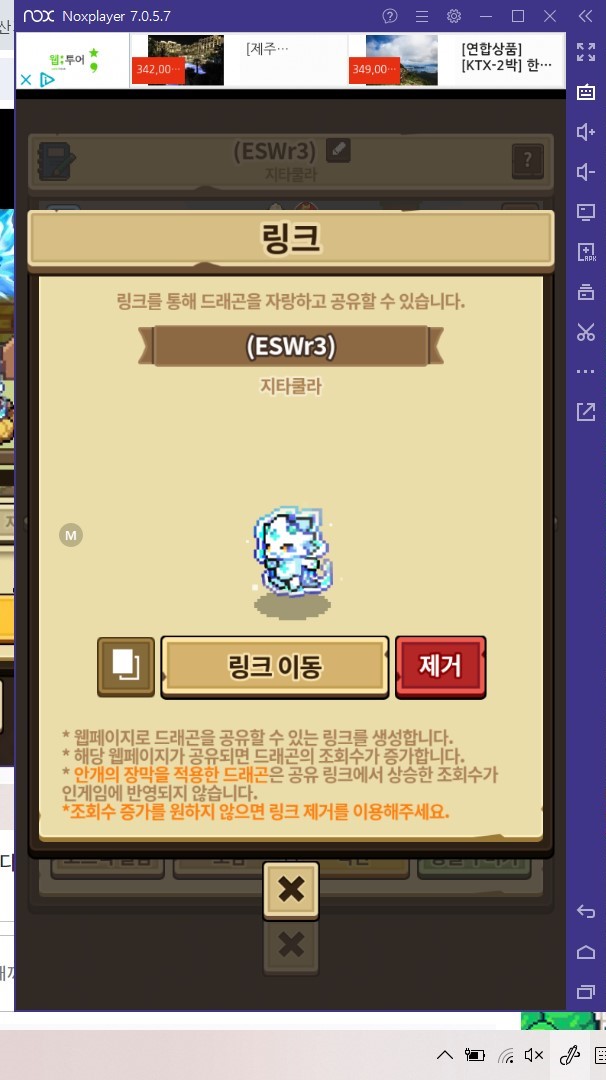This screenshot has width=606, height=1080.
Task: Tap the 링크 이동 button
Action: [x=275, y=667]
